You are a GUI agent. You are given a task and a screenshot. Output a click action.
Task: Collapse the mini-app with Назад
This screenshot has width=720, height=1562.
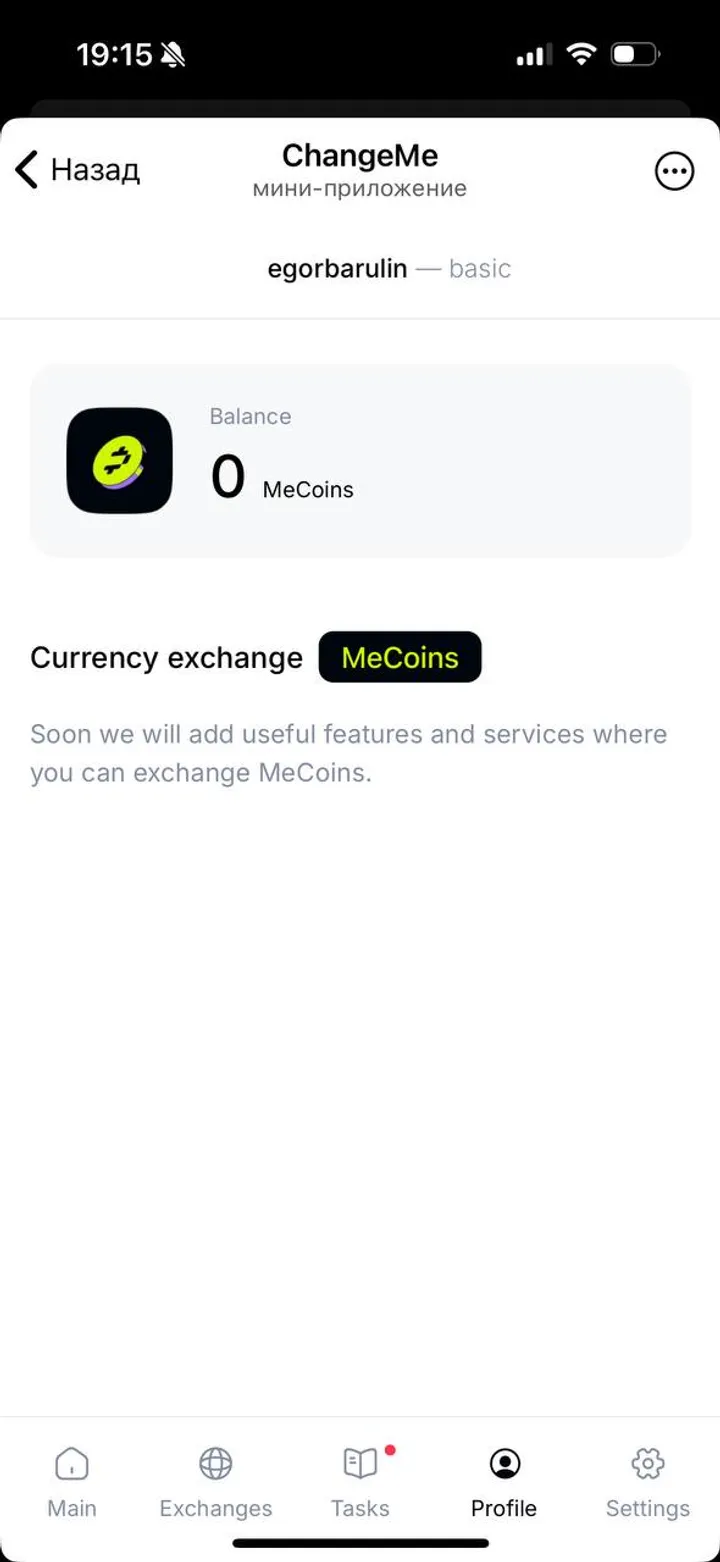[95, 170]
